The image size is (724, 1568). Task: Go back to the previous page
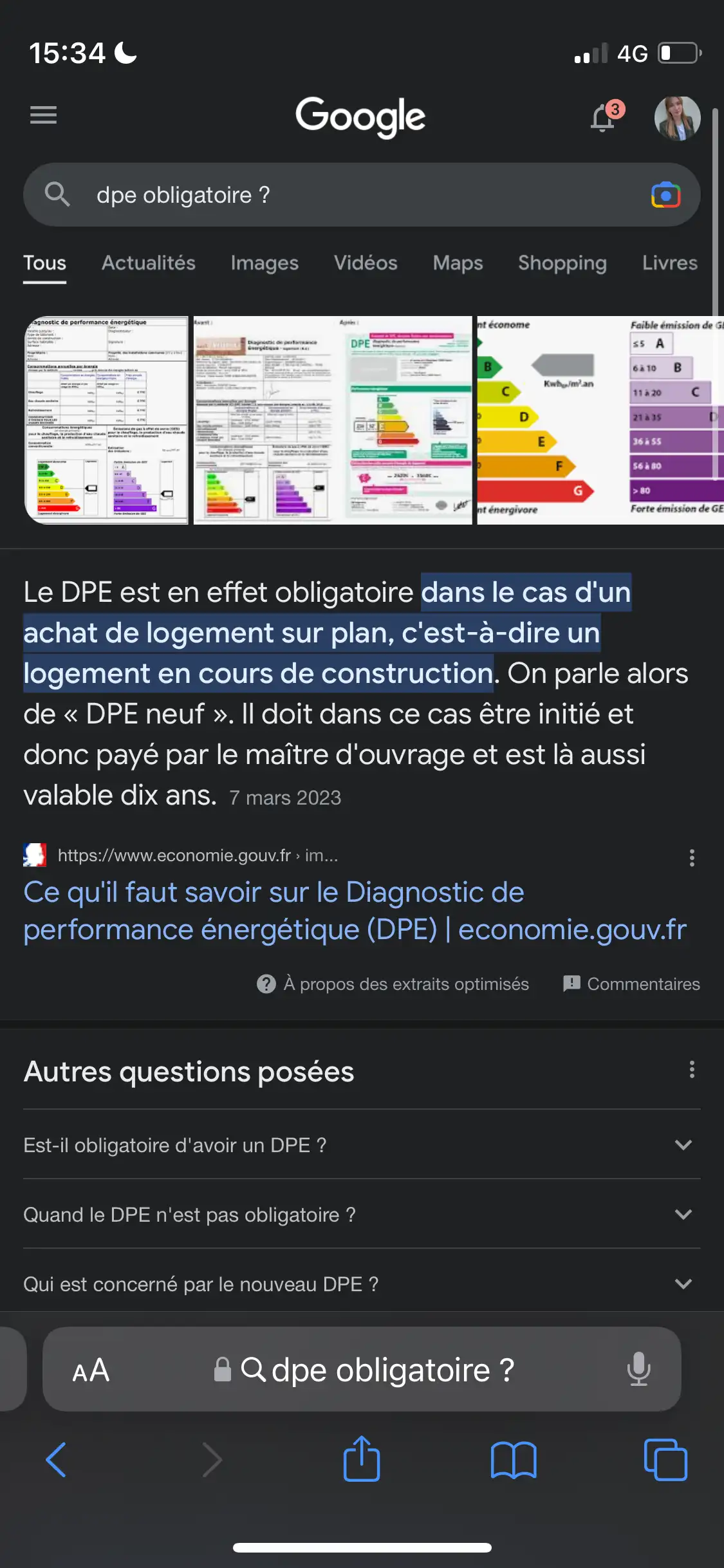click(x=56, y=1459)
